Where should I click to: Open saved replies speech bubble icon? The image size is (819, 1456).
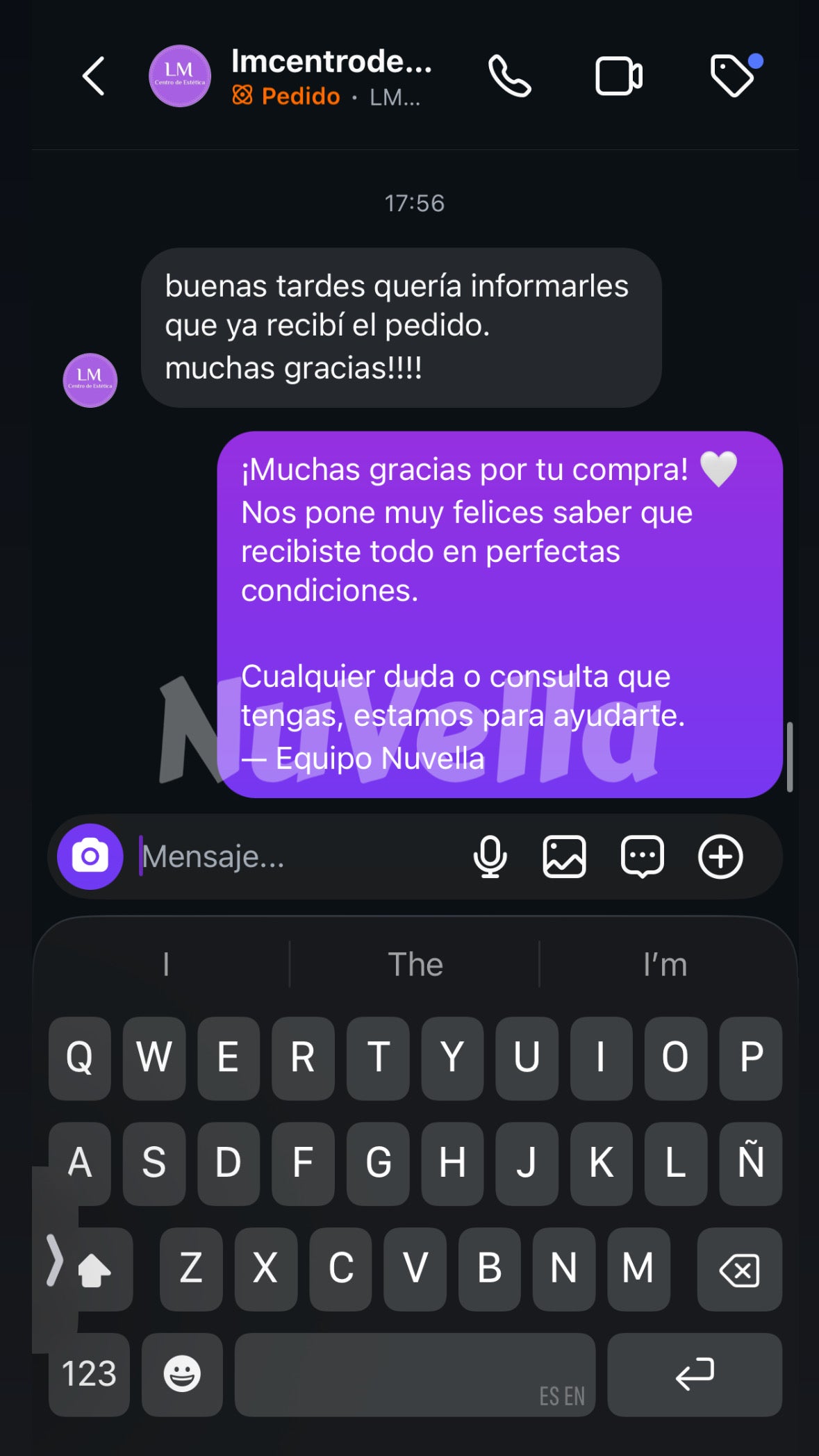642,857
